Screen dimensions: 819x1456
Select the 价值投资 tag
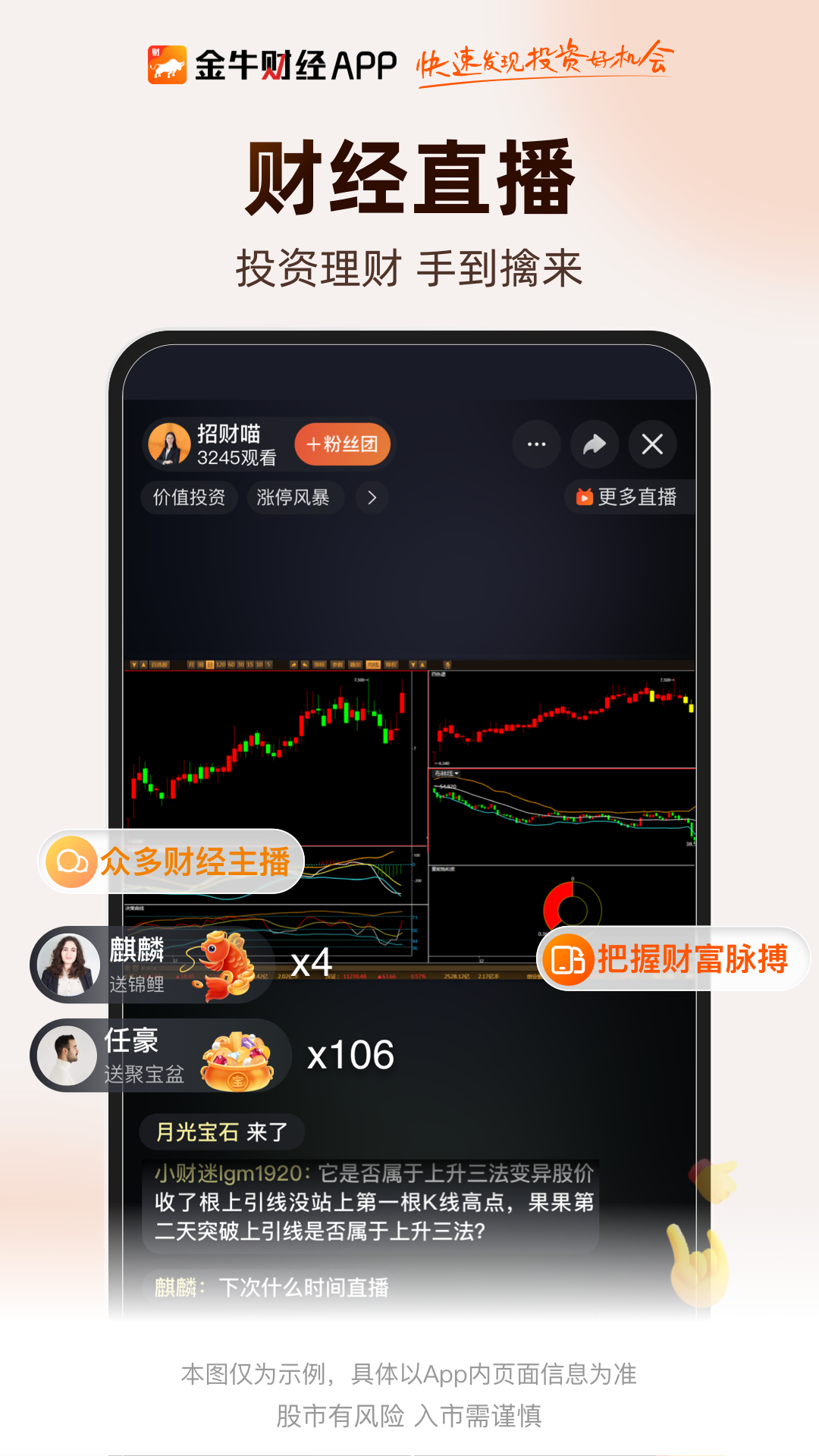(188, 498)
